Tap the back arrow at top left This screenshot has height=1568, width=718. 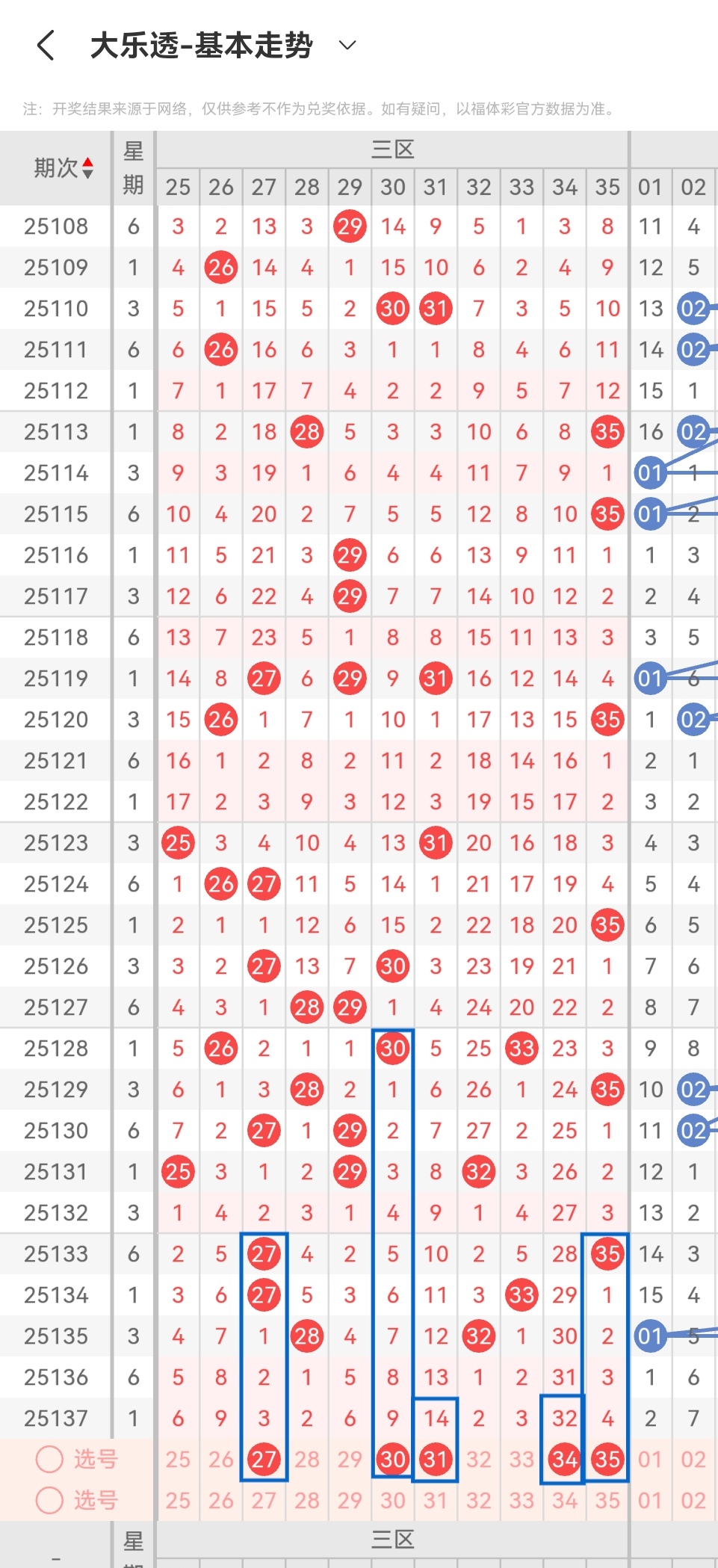45,46
